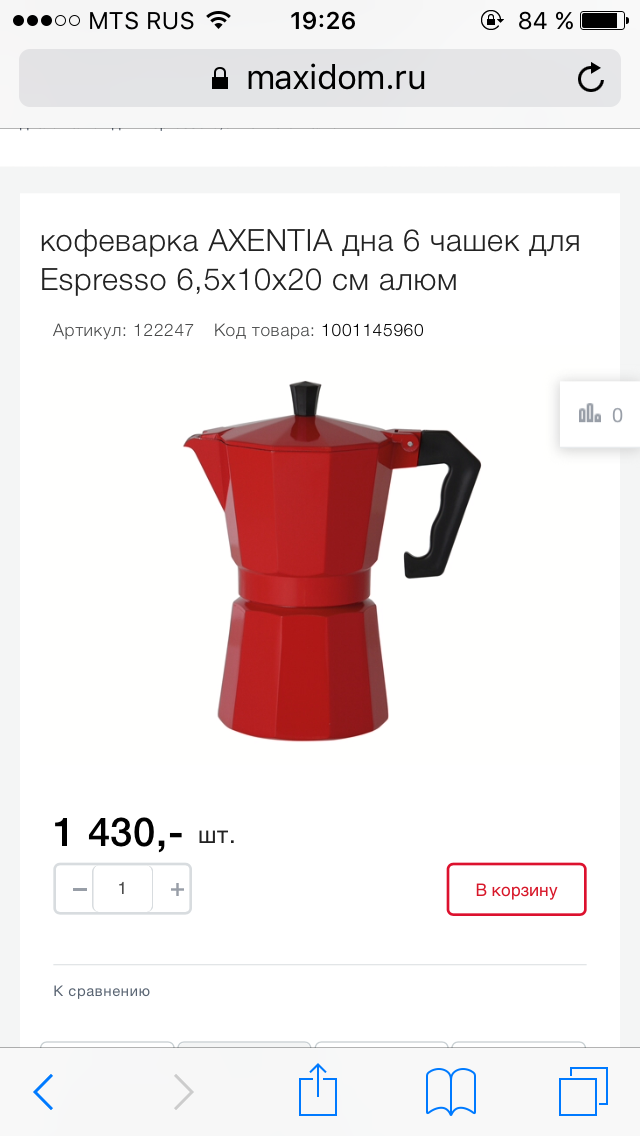Add the coffee maker with В корзину
The width and height of the screenshot is (640, 1136).
pyautogui.click(x=516, y=890)
